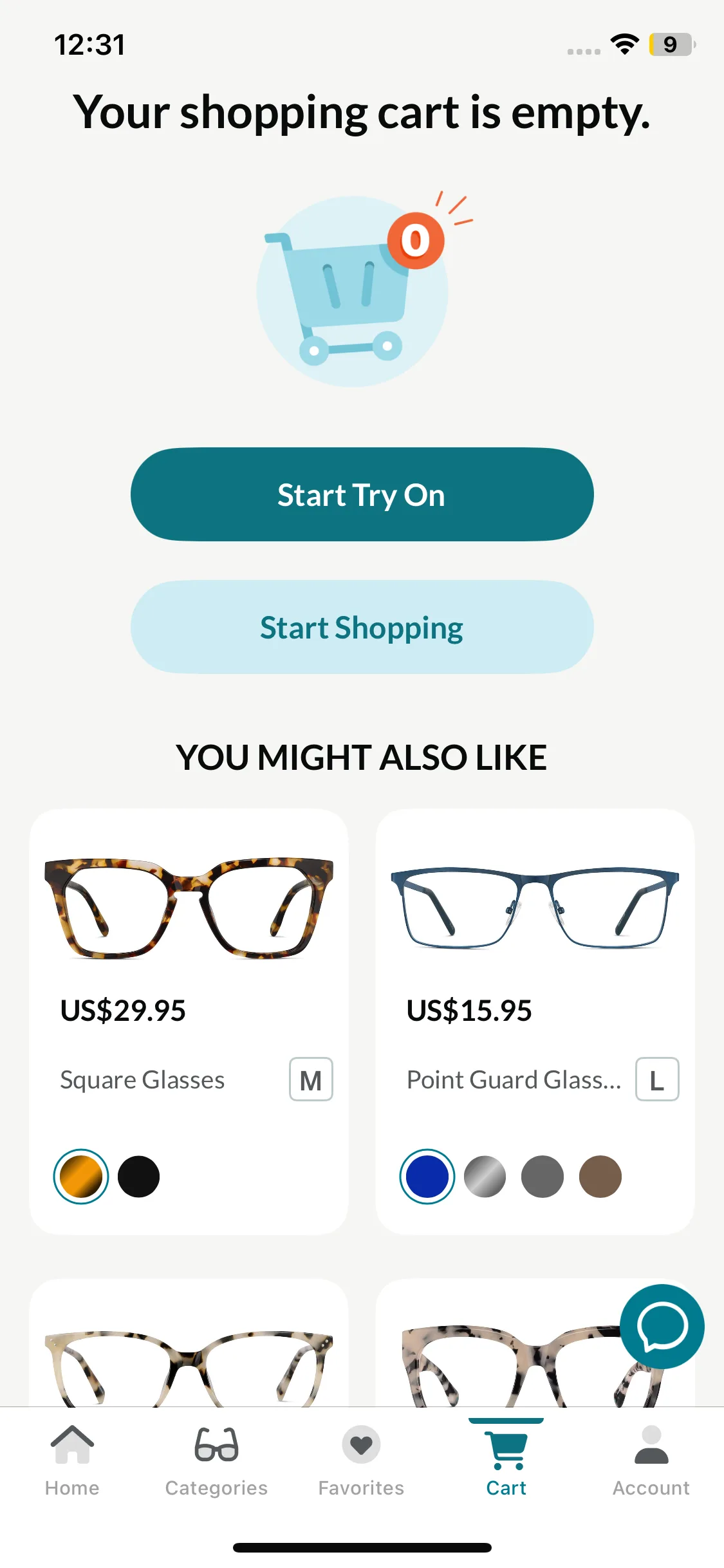Pick the gray swatch for Point Guard Glasses
The width and height of the screenshot is (724, 1568).
(543, 1177)
